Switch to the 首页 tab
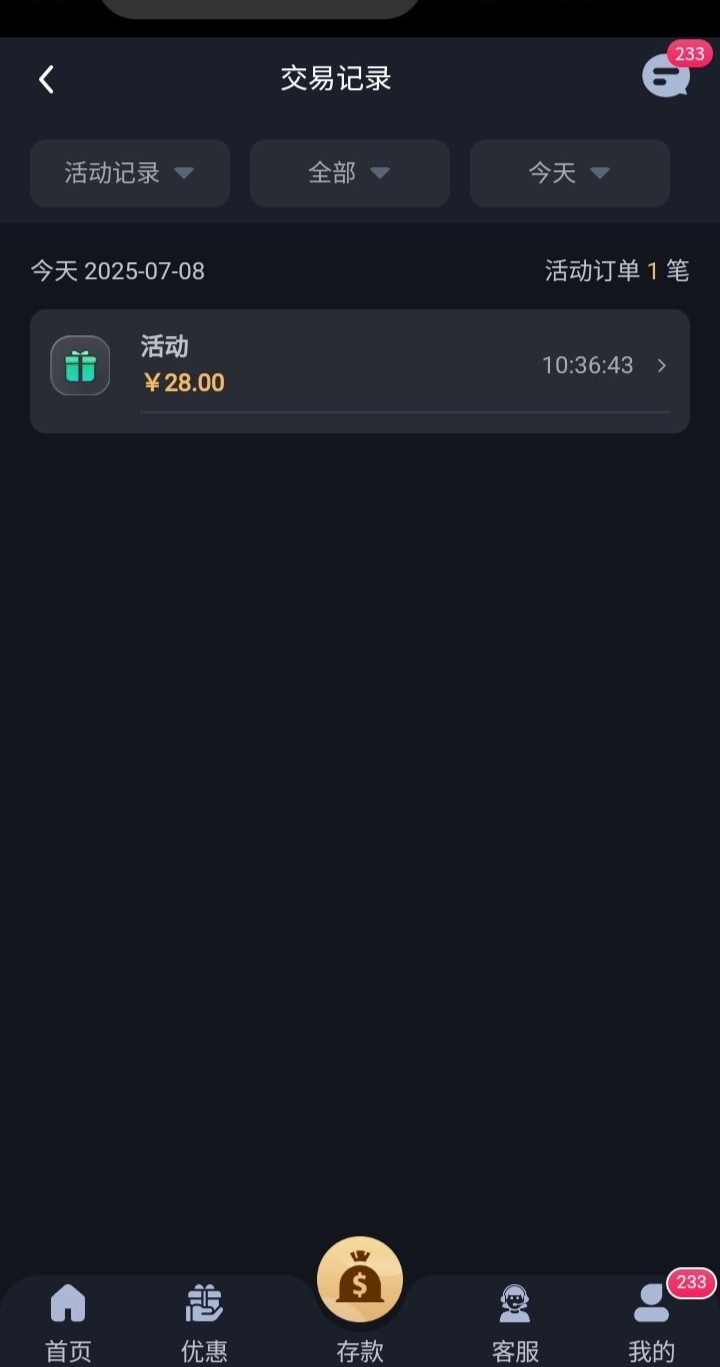The width and height of the screenshot is (720, 1367). point(68,1320)
